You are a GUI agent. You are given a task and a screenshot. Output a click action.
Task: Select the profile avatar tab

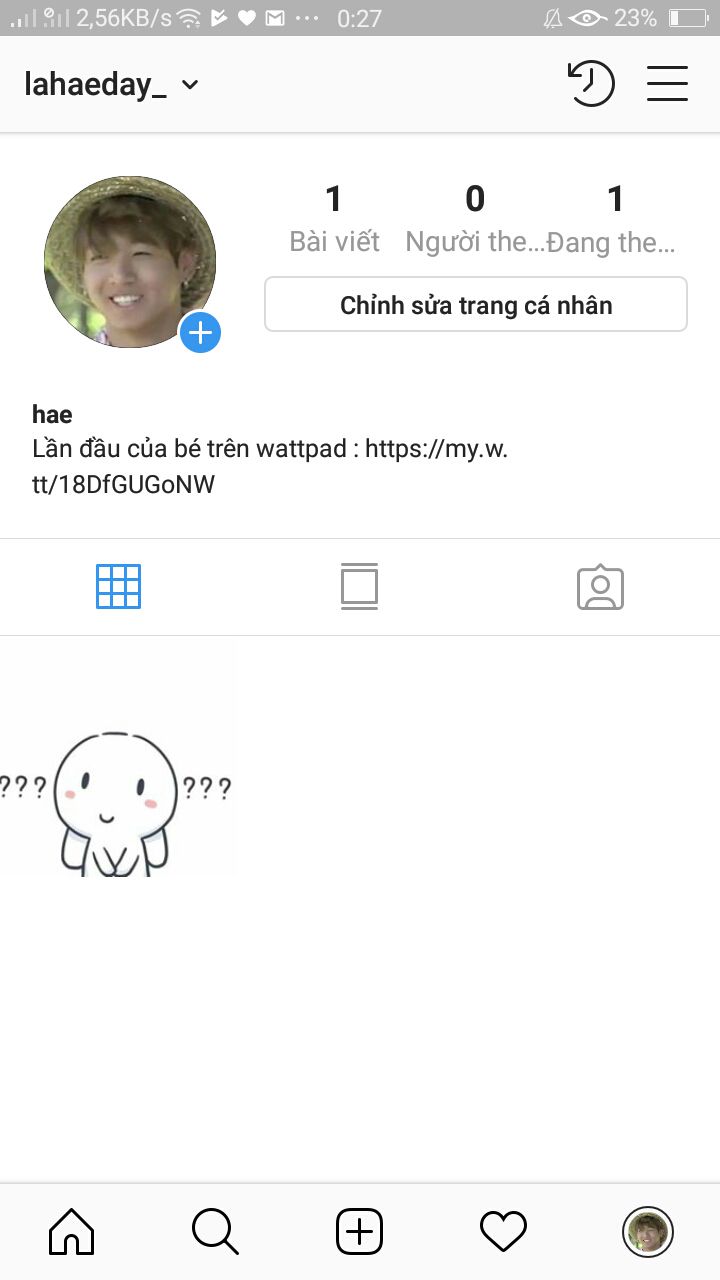point(647,1231)
